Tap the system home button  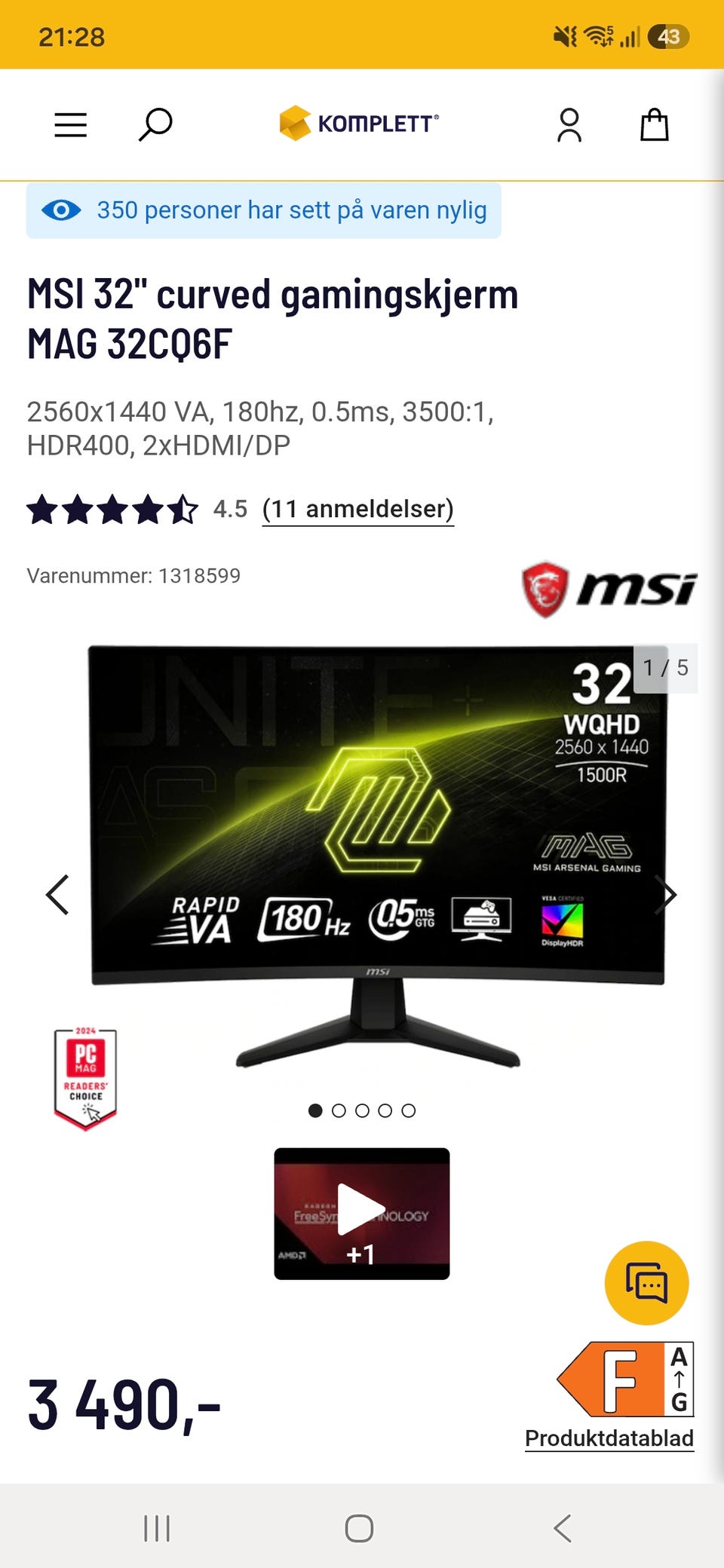coord(359,1528)
